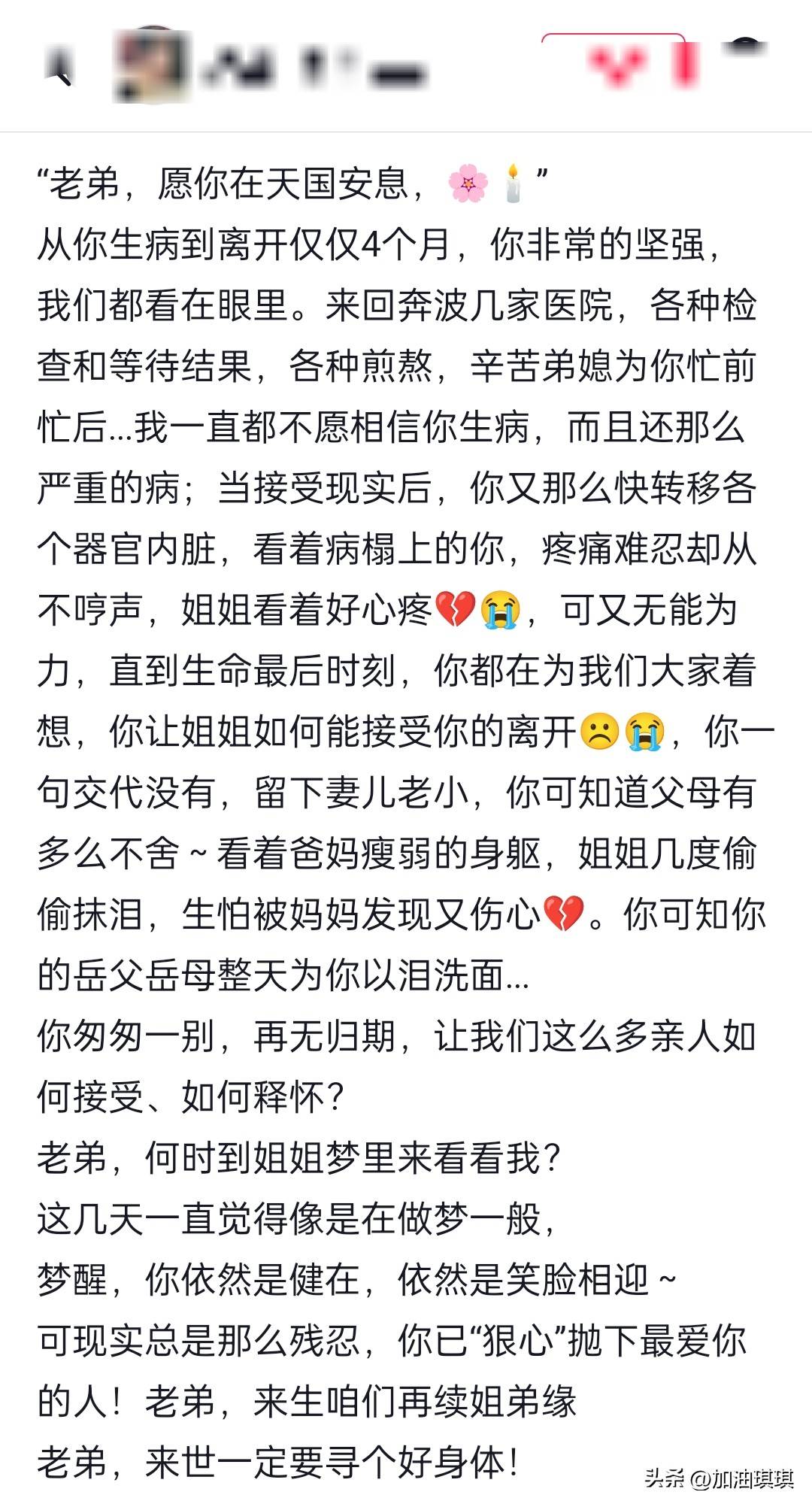This screenshot has width=812, height=1507.
Task: Open the post author's profile picture
Action: pyautogui.click(x=151, y=66)
